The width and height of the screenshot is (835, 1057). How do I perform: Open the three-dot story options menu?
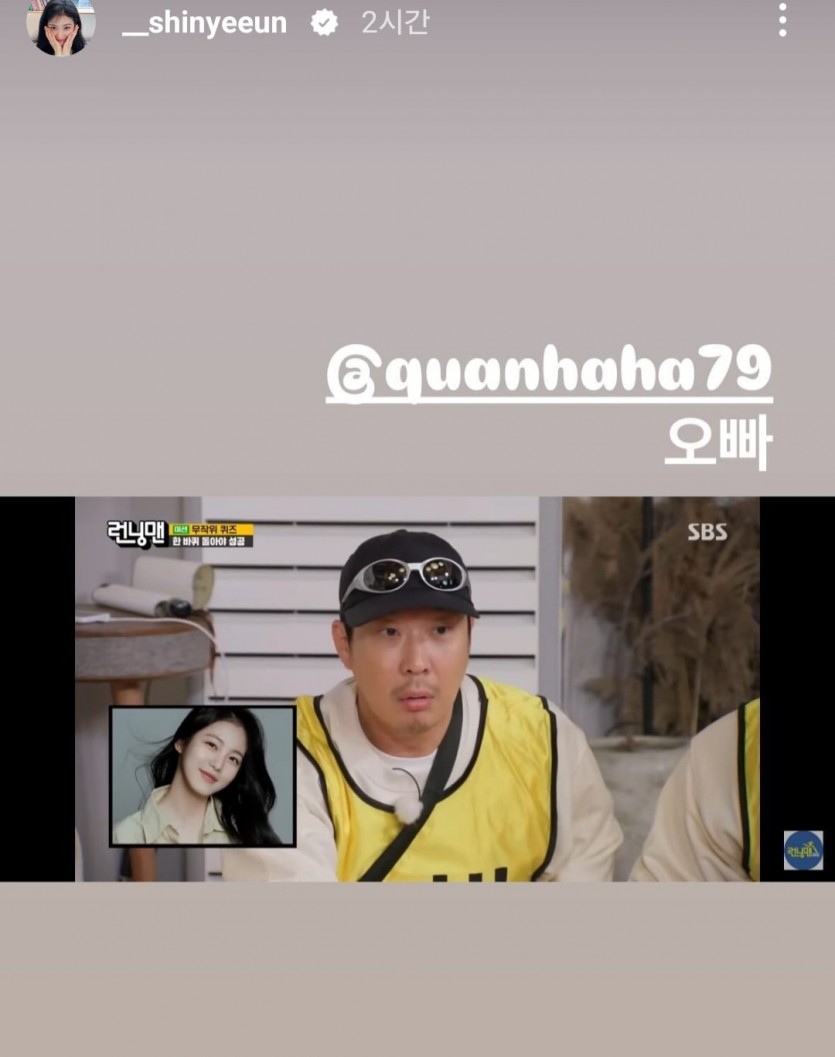(x=782, y=20)
